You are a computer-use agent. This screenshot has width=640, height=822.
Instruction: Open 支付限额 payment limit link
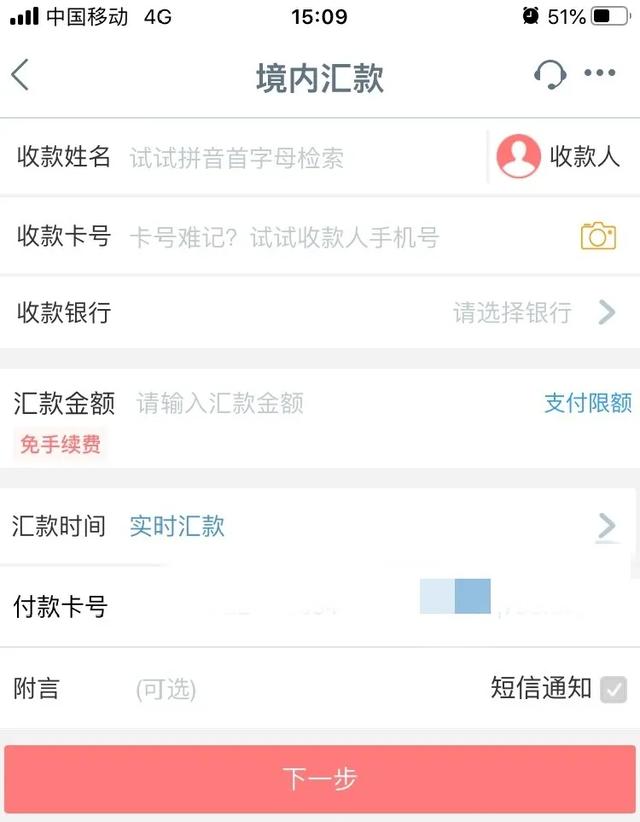(587, 403)
